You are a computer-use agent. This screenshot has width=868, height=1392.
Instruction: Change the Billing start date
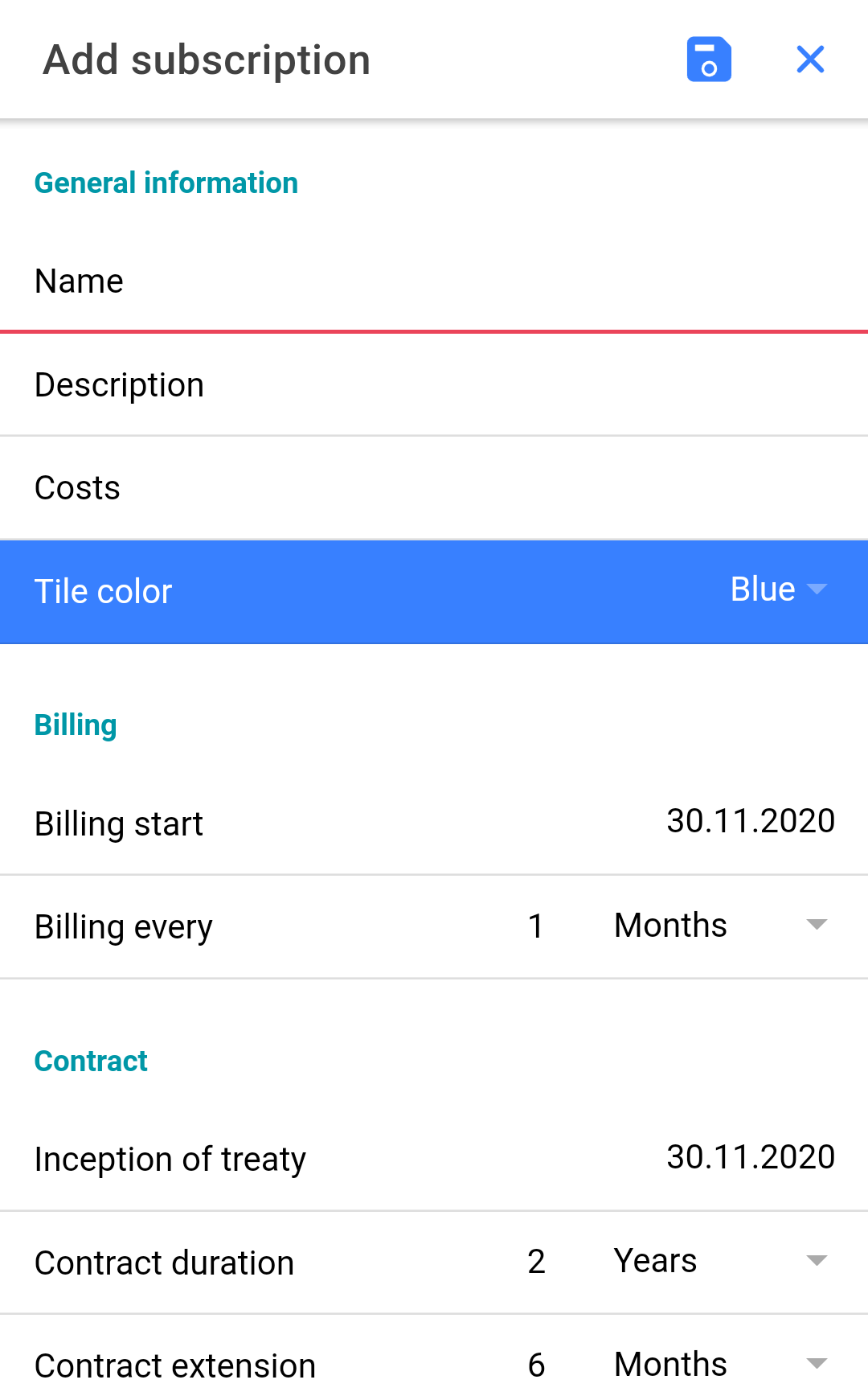click(750, 822)
